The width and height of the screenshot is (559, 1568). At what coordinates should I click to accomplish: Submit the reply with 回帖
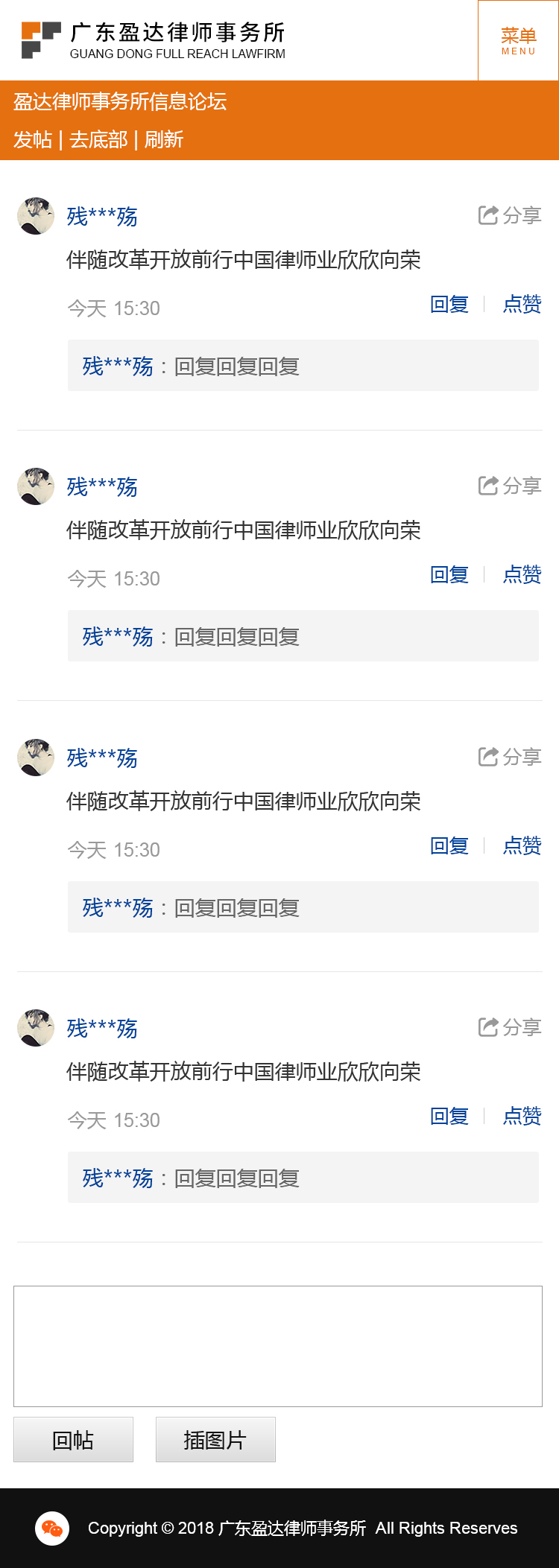point(73,1440)
